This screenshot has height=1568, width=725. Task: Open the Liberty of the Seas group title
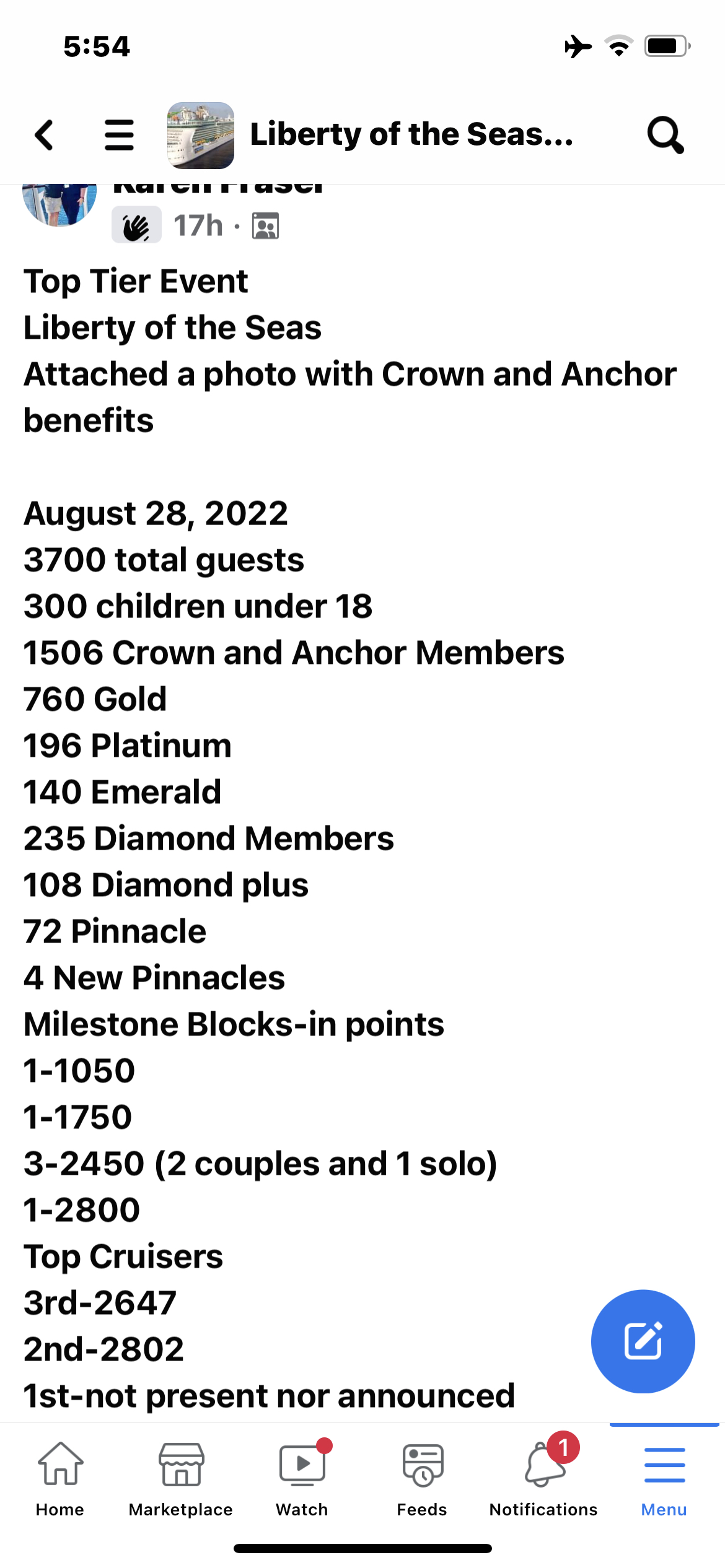(x=411, y=134)
